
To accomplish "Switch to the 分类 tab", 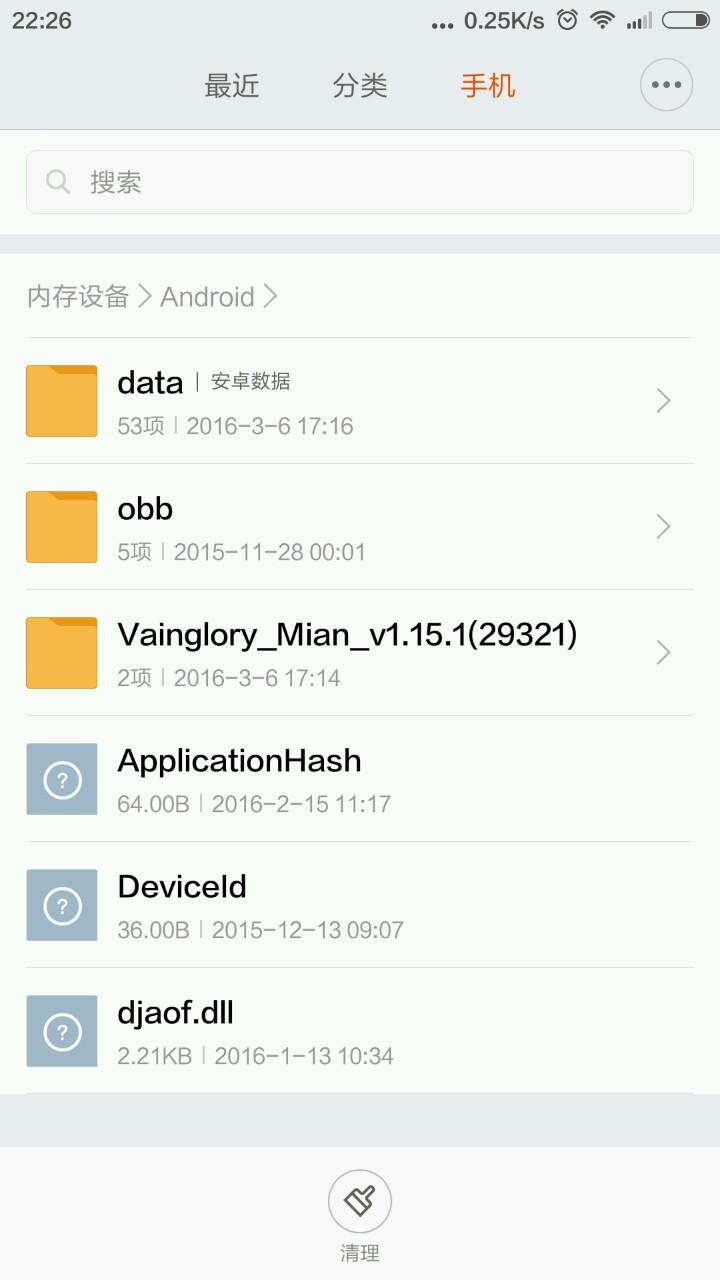I will pyautogui.click(x=360, y=86).
